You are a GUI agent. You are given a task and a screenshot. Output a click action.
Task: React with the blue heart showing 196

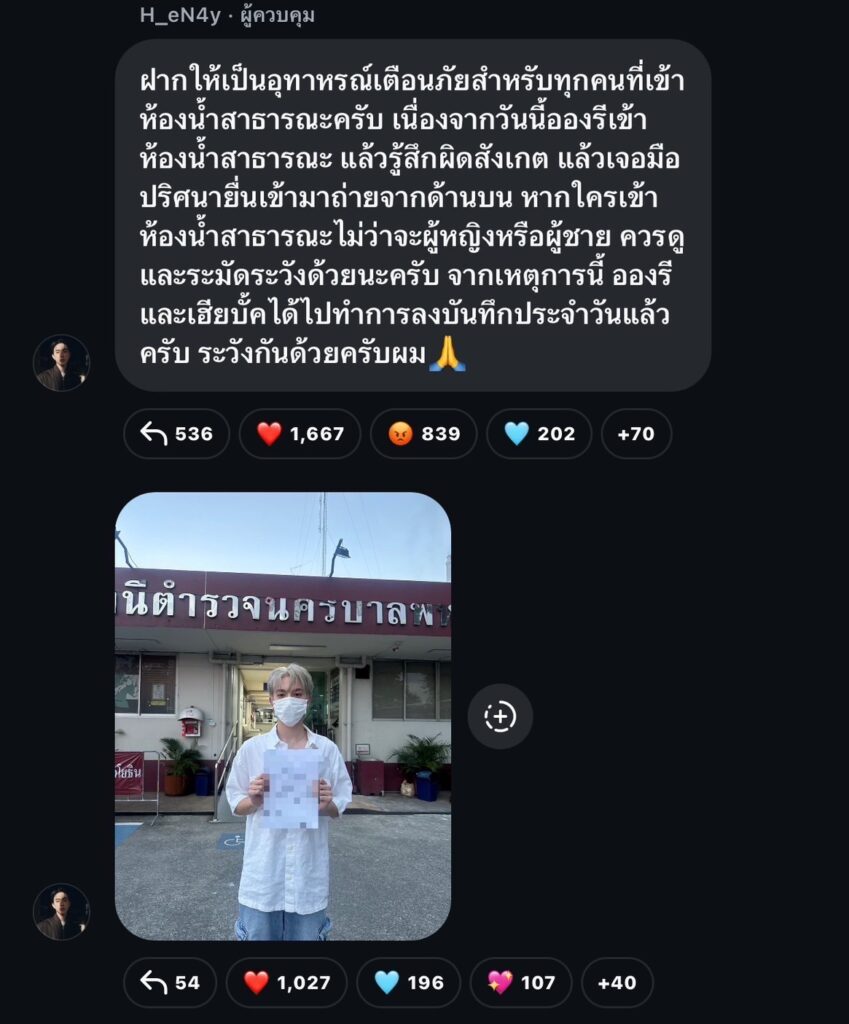pyautogui.click(x=408, y=982)
